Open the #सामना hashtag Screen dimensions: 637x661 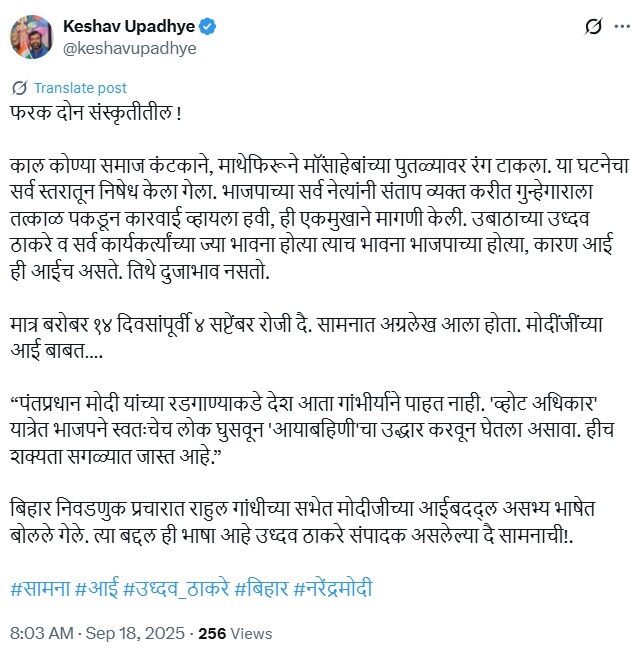pyautogui.click(x=40, y=589)
